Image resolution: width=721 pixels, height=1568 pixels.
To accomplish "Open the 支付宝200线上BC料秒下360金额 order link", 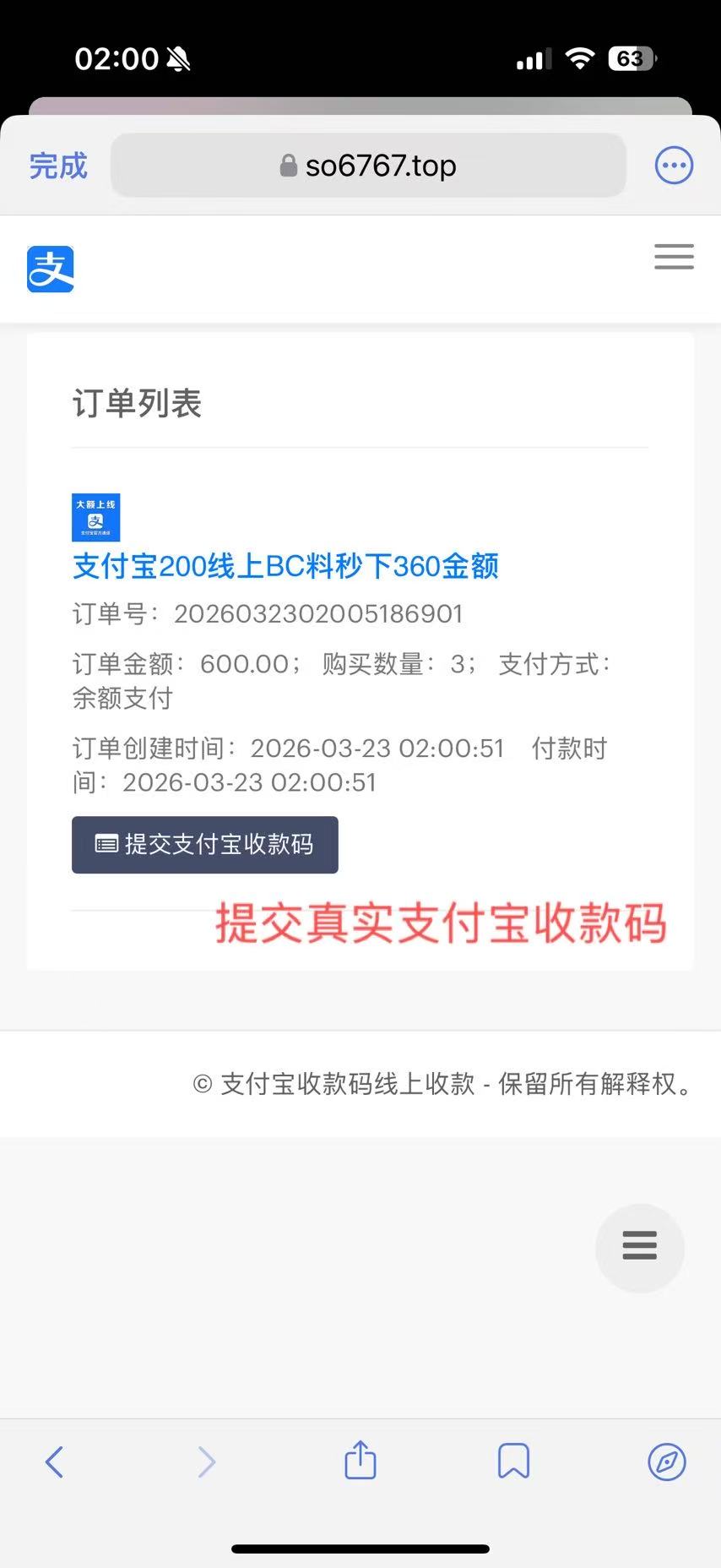I will tap(285, 566).
